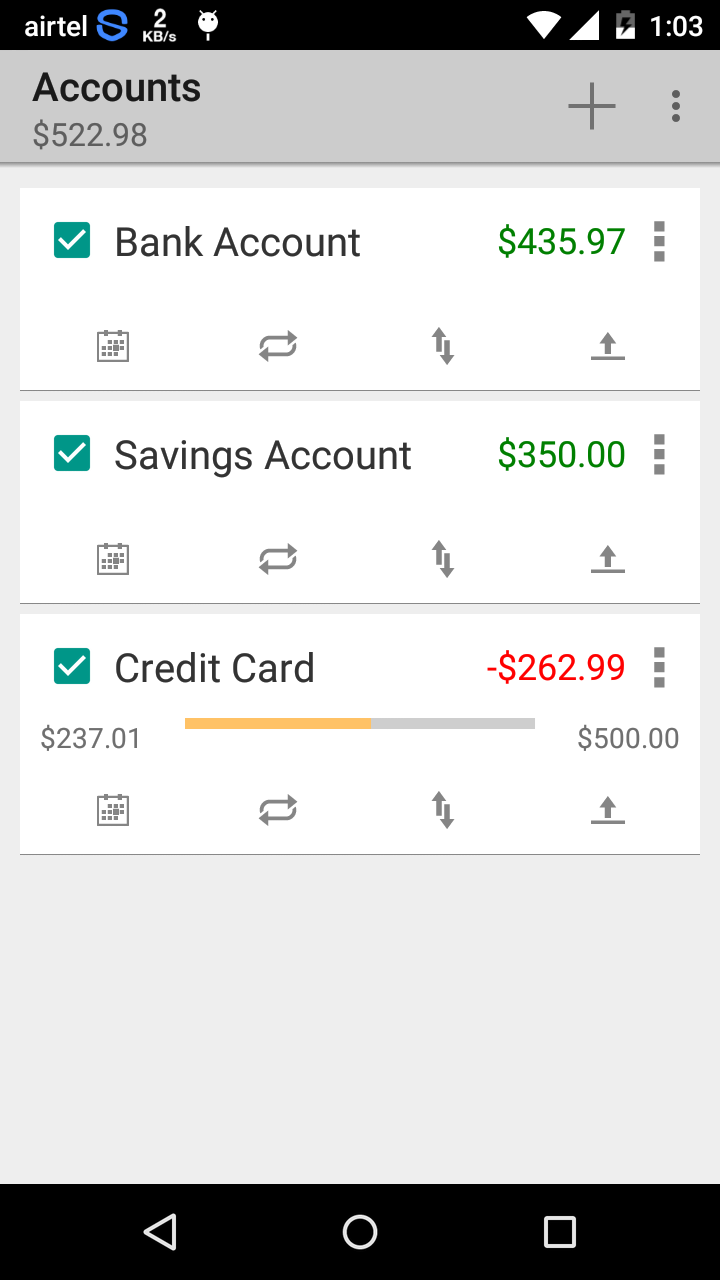Uncheck the Savings Account checkbox
Screen dimensions: 720x1280
click(x=72, y=453)
